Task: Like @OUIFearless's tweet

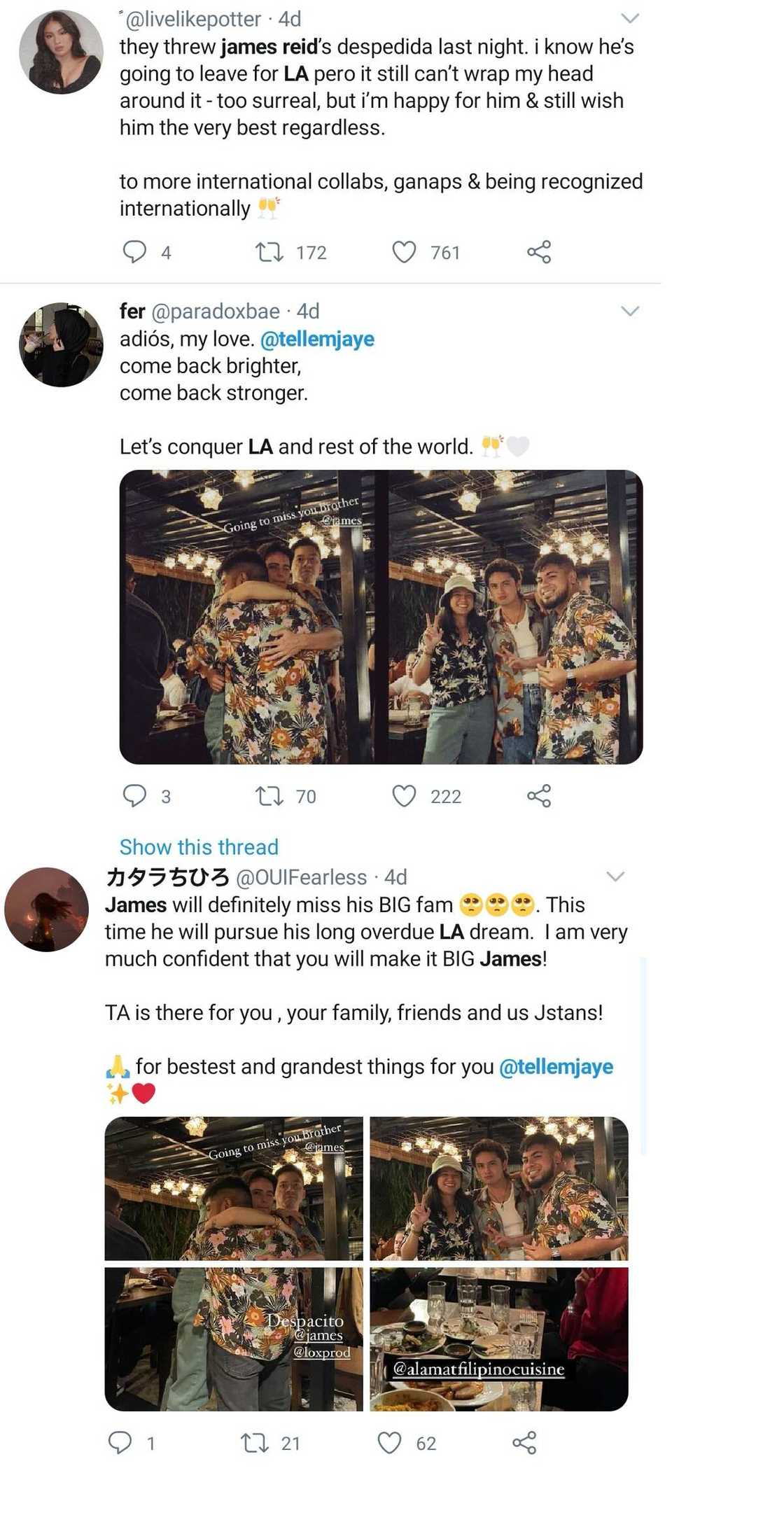Action: click(389, 1443)
